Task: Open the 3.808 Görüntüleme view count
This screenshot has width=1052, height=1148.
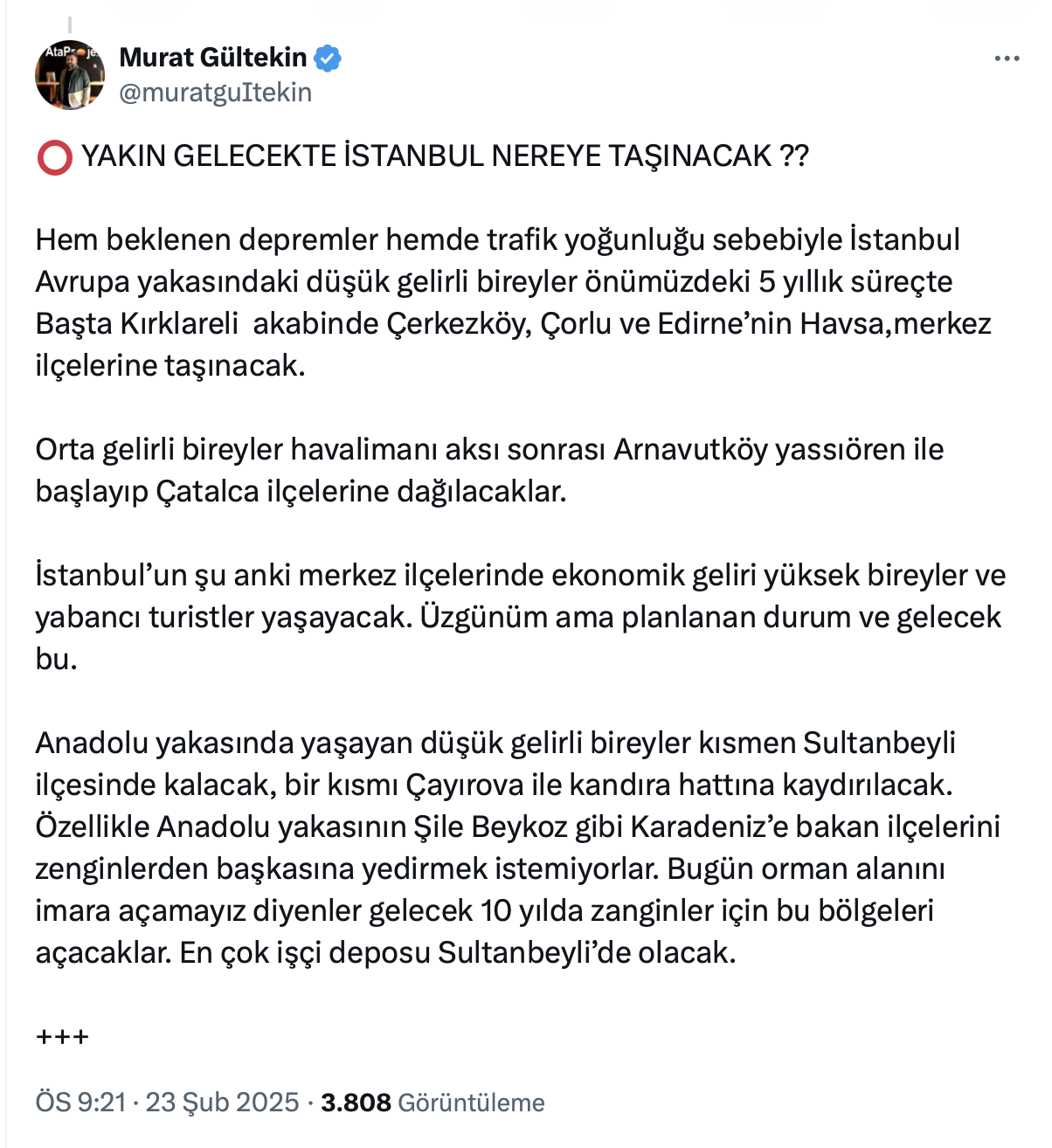Action: [x=433, y=1103]
